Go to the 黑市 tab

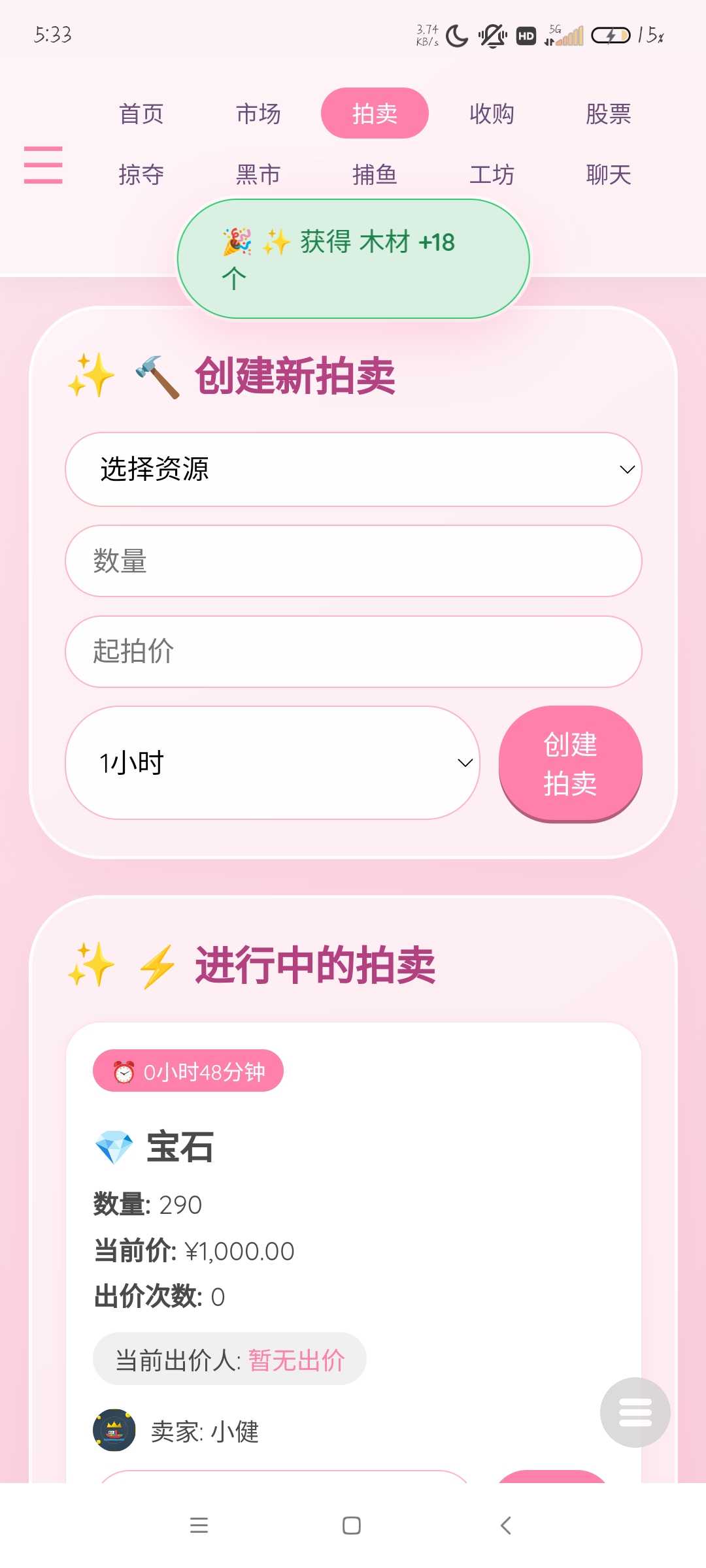click(258, 174)
